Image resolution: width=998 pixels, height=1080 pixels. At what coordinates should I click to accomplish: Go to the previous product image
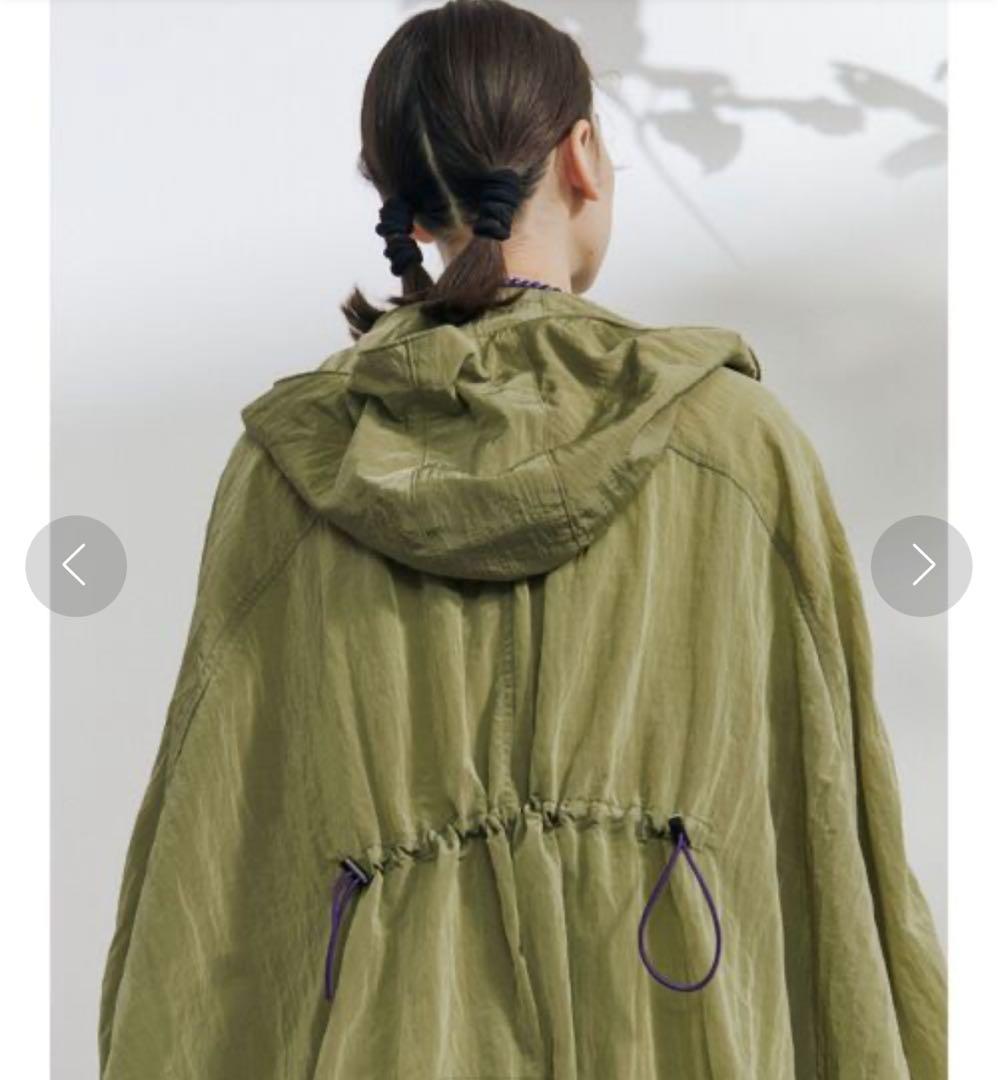click(x=76, y=566)
